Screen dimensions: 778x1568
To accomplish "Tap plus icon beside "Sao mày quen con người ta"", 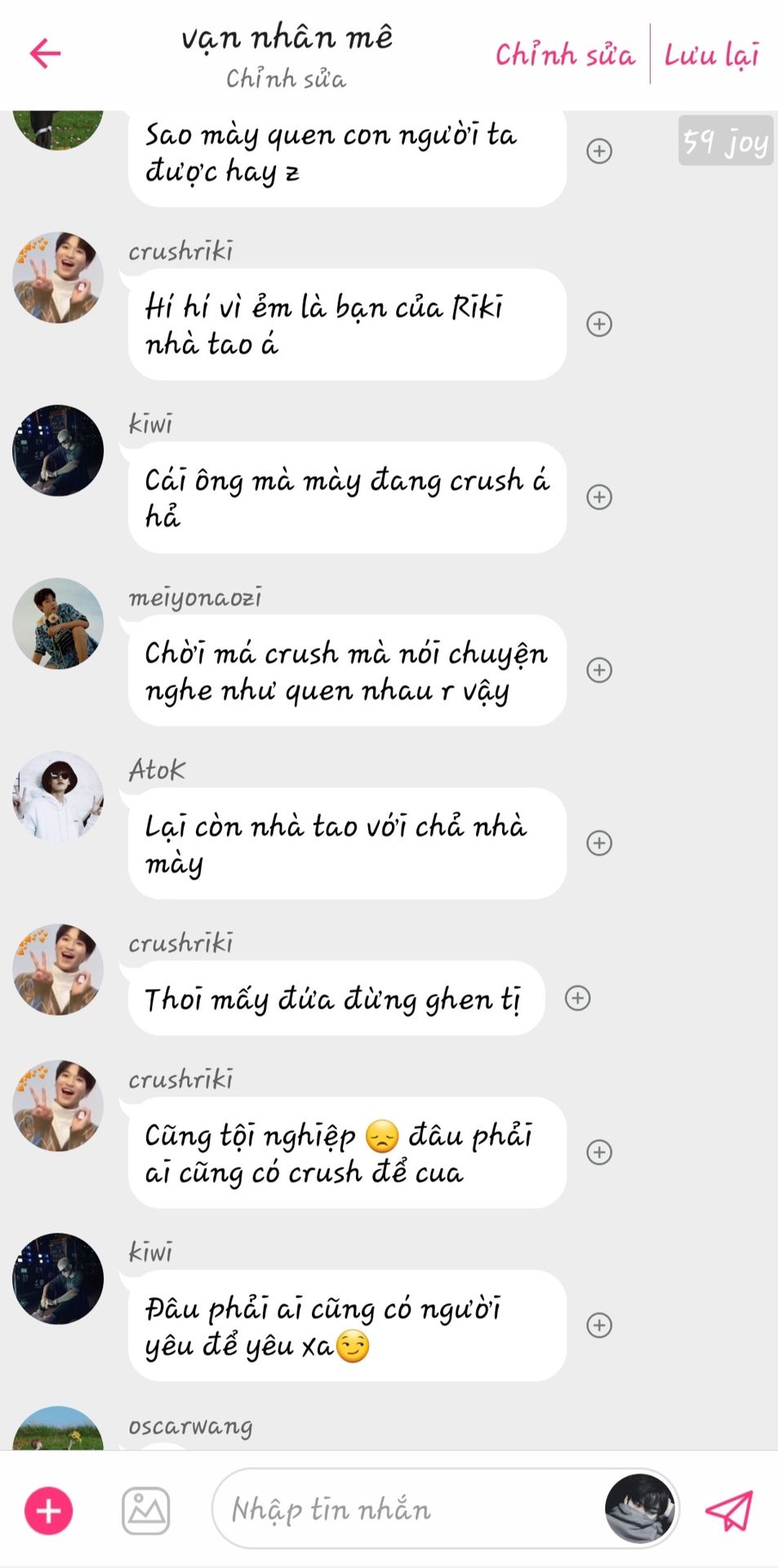I will pos(599,151).
